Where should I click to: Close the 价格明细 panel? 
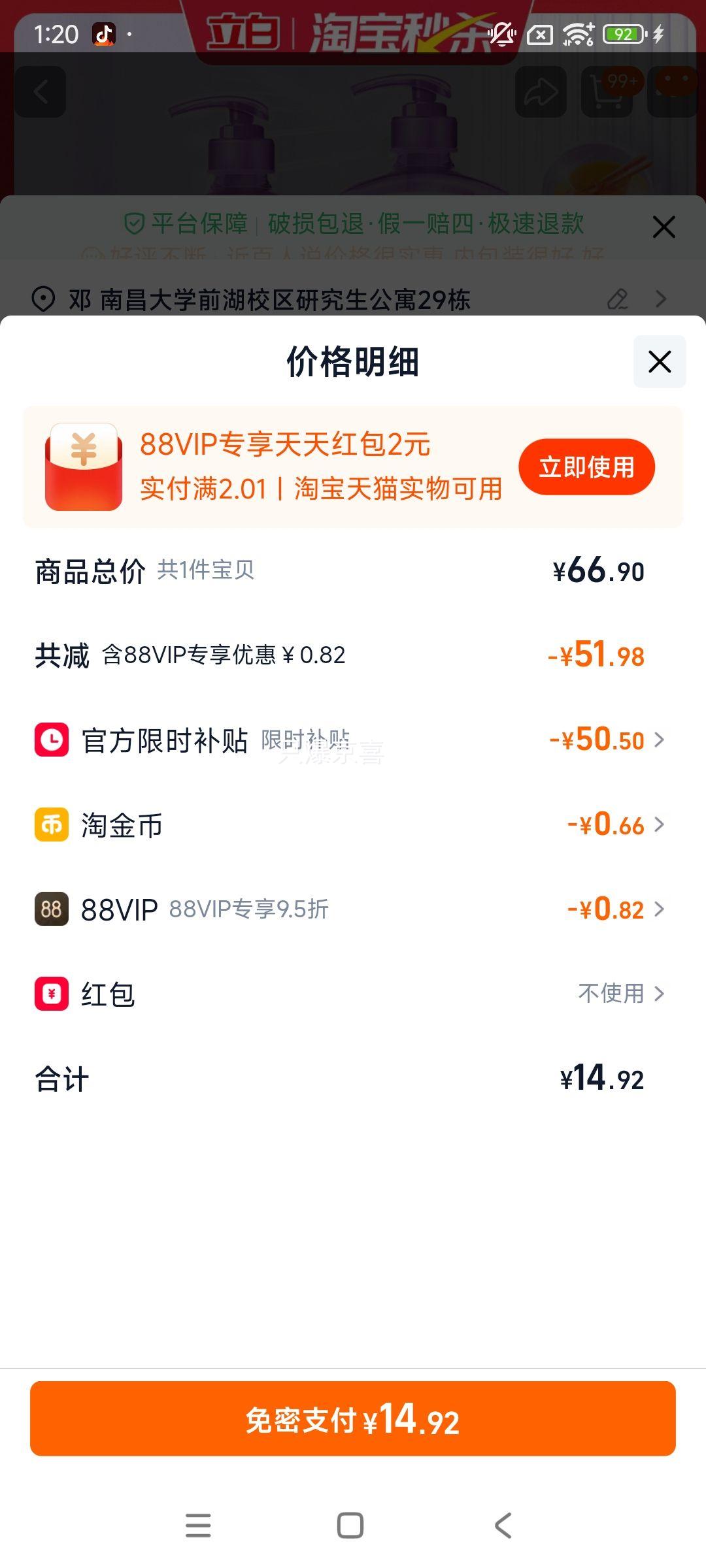coord(659,361)
